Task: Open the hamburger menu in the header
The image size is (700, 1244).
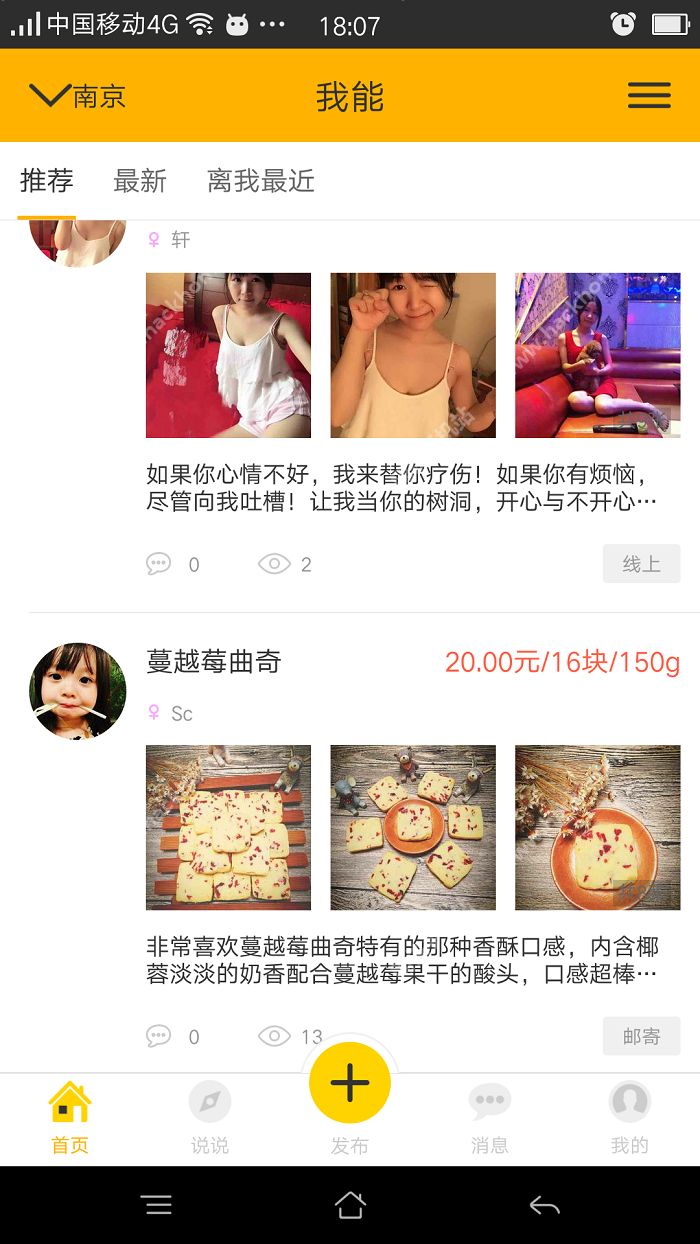Action: [649, 96]
